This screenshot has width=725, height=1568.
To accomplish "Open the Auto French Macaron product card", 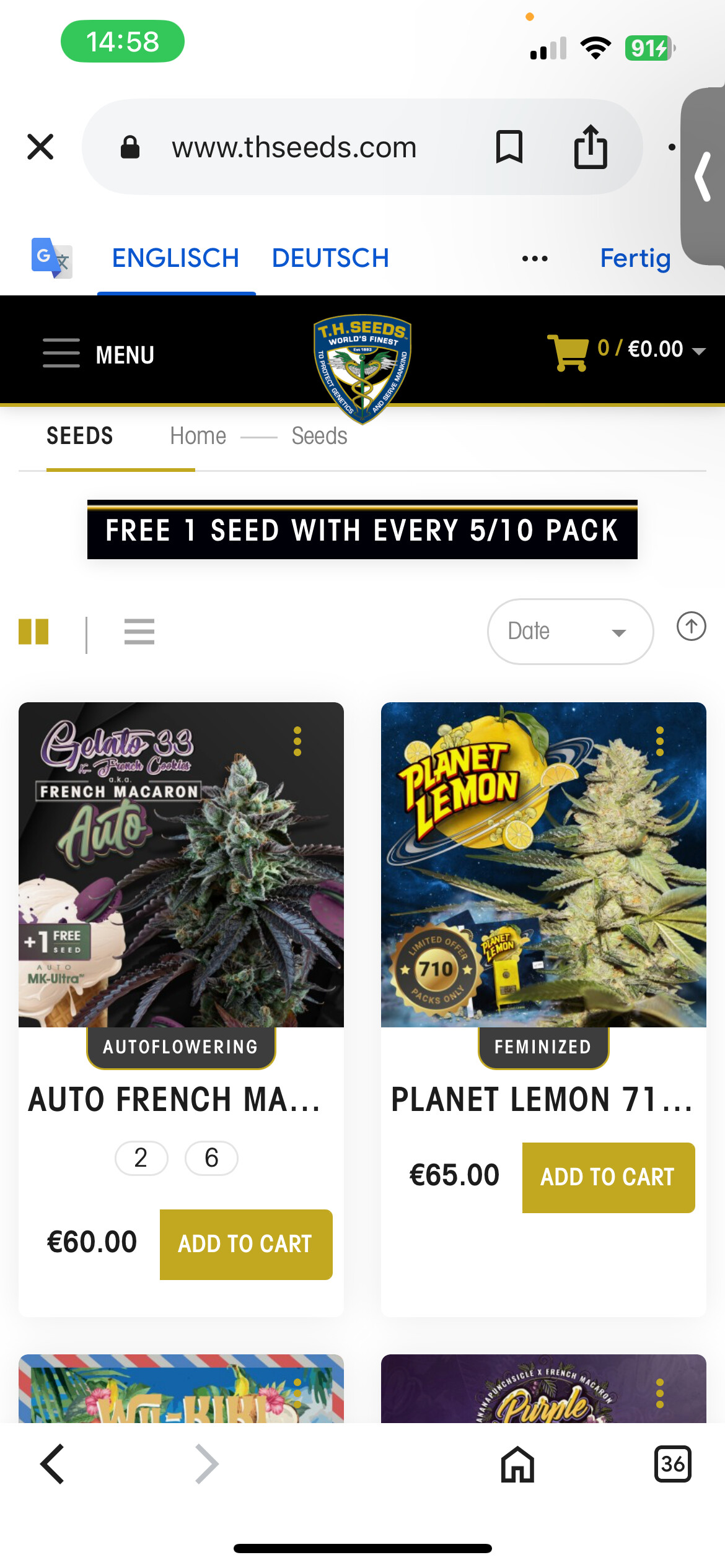I will pyautogui.click(x=181, y=865).
